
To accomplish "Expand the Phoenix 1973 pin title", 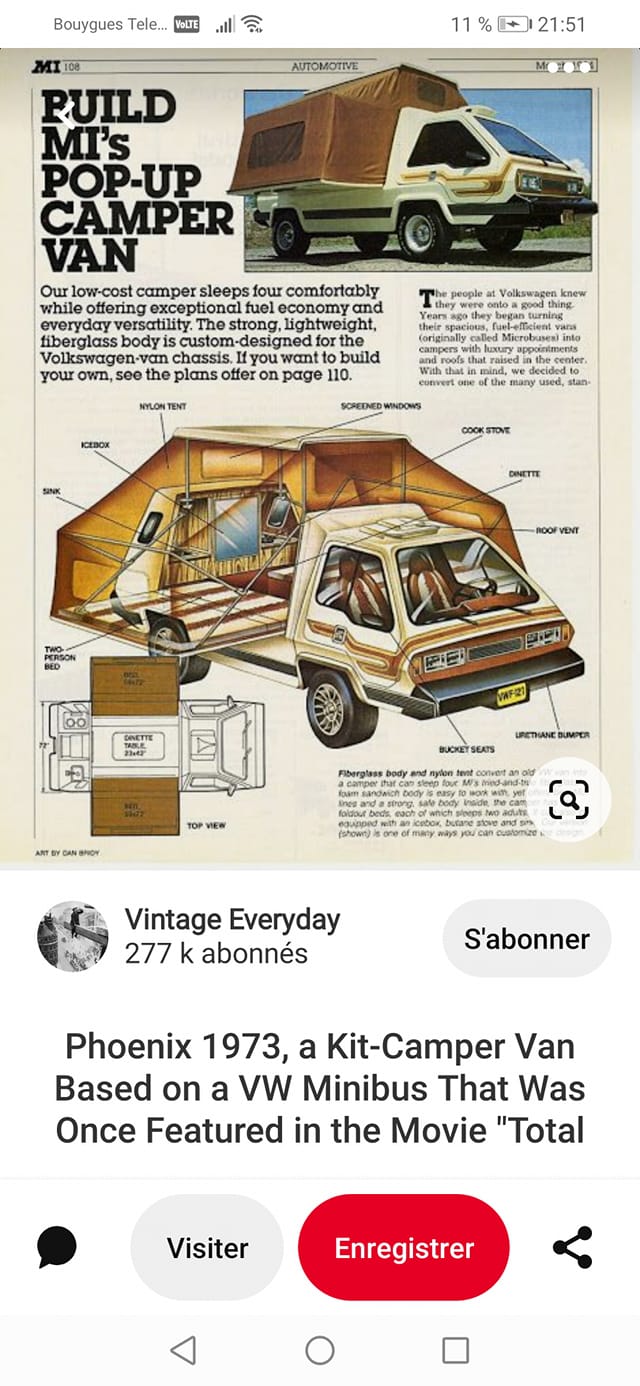I will pos(320,1088).
